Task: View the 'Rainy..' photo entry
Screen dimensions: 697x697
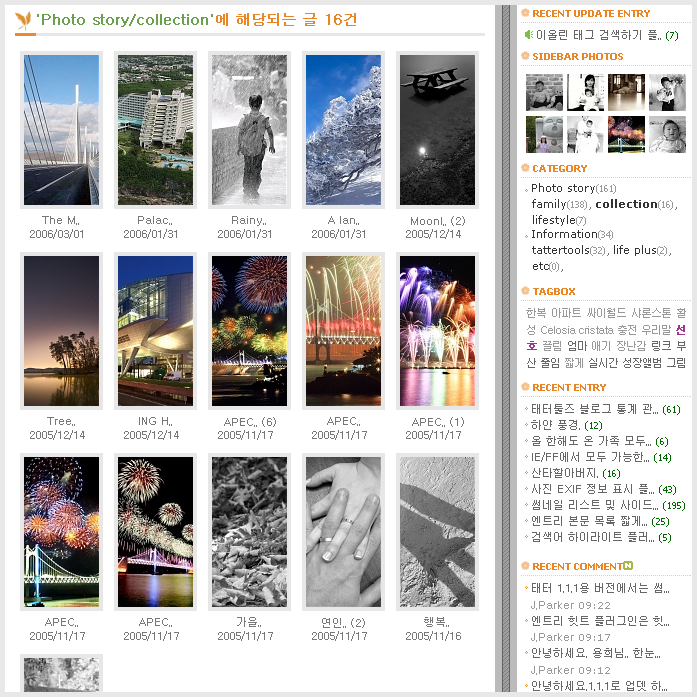Action: 248,130
